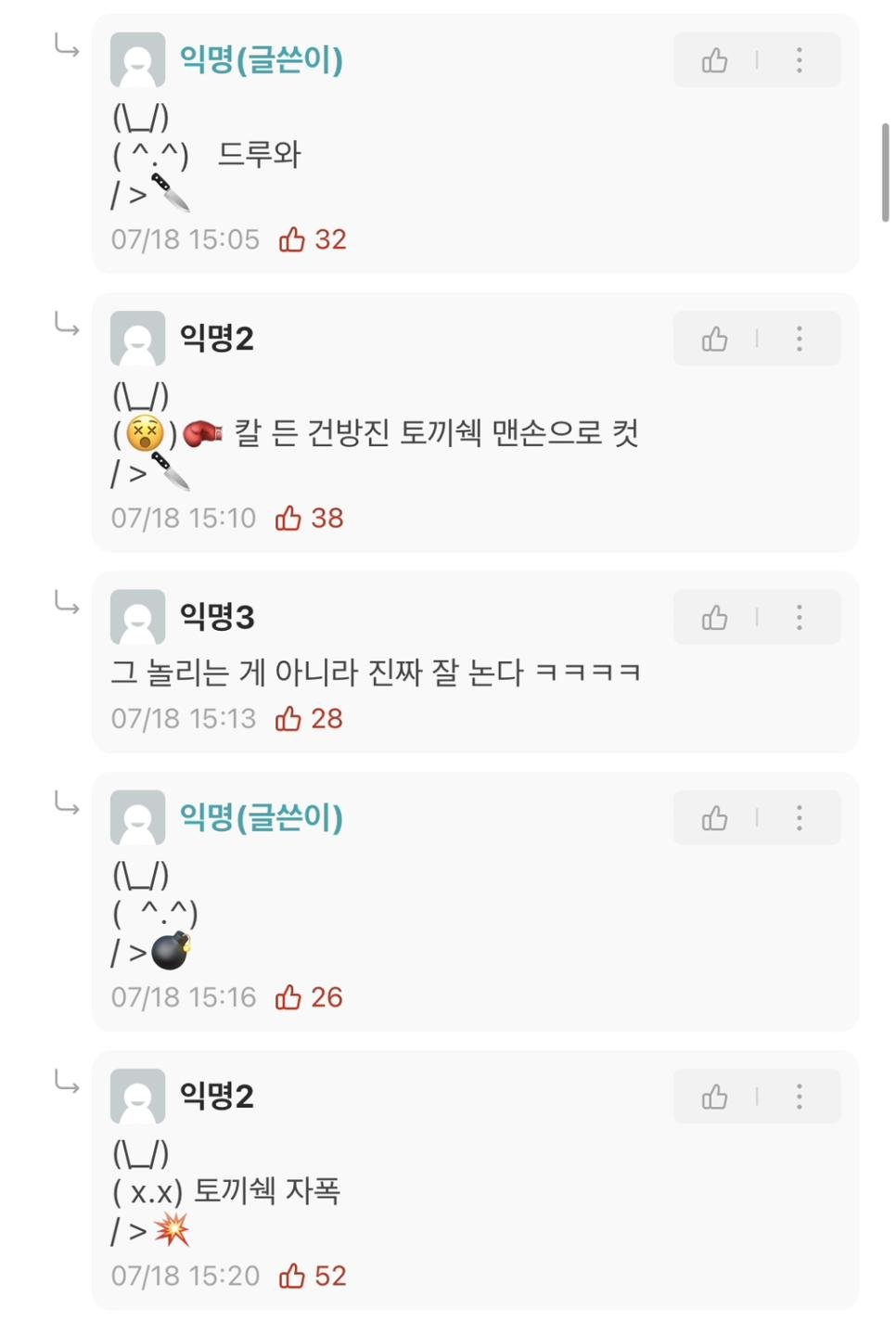Open more options on 맨손으로 컷 comment
Image resolution: width=896 pixels, height=1322 pixels.
pos(799,340)
